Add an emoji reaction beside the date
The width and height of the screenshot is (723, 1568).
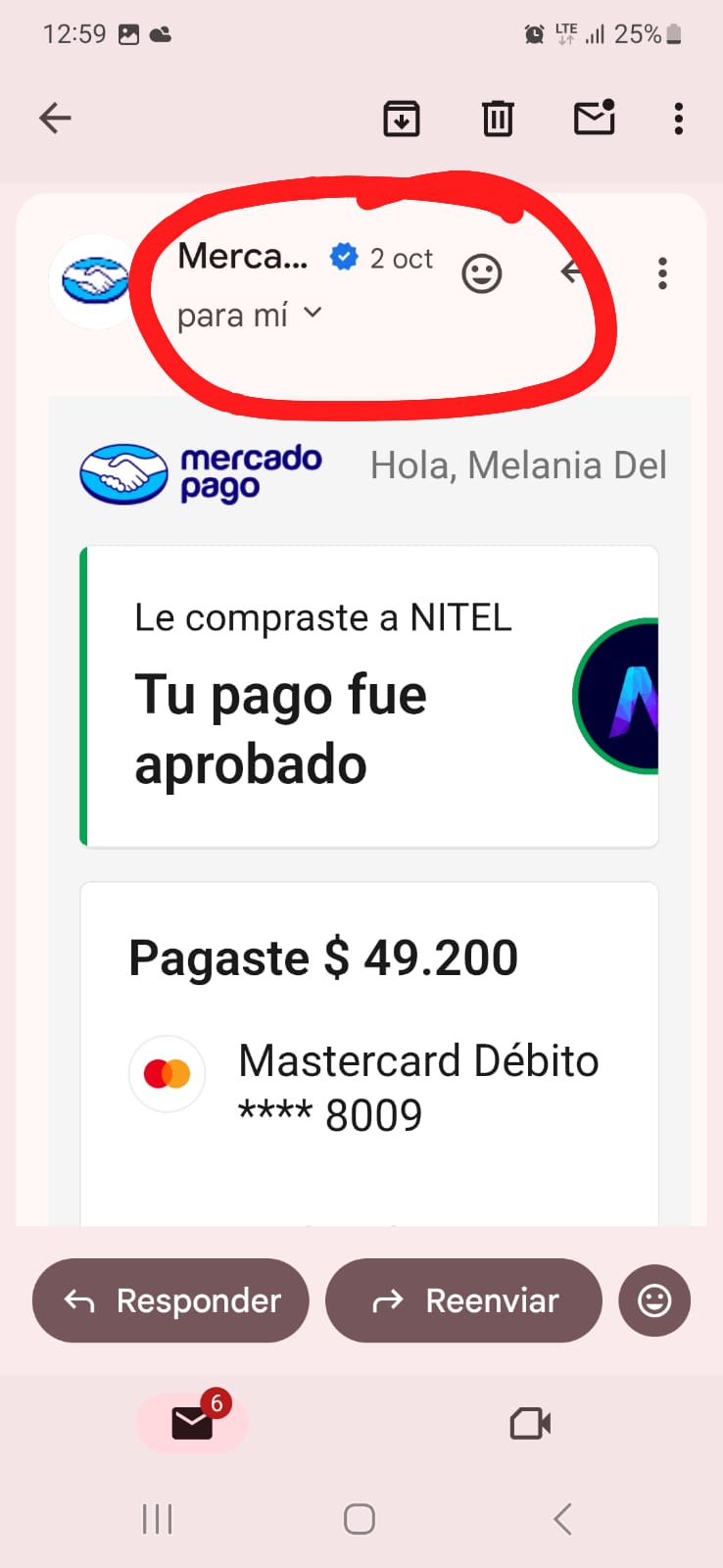point(481,273)
